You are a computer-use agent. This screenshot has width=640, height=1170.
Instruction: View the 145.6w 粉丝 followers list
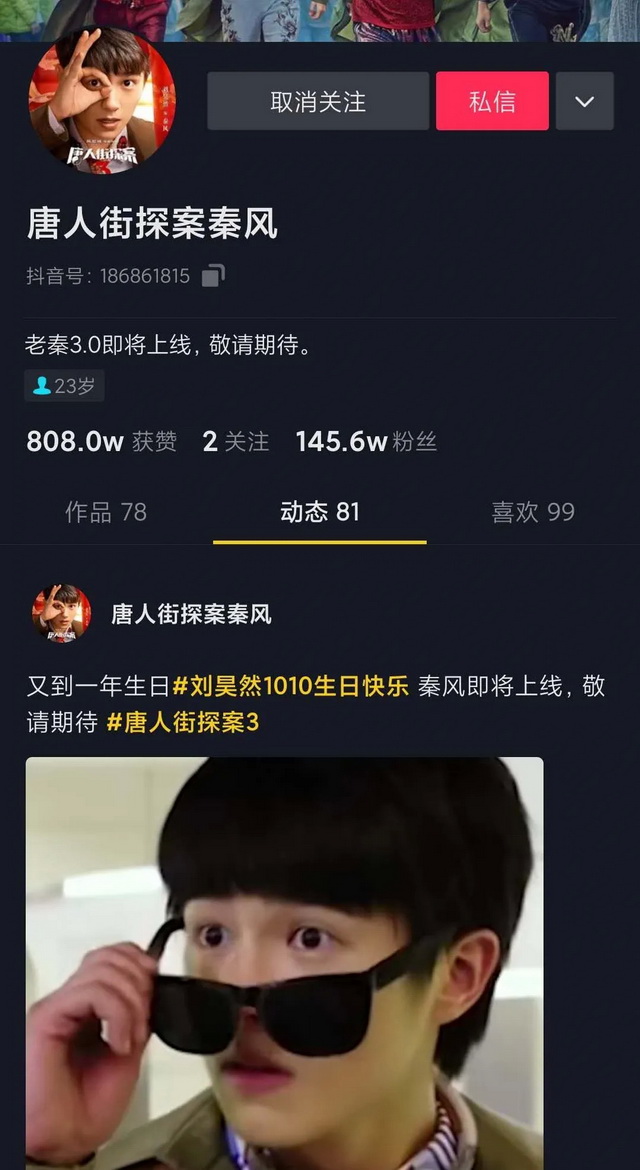pos(366,442)
